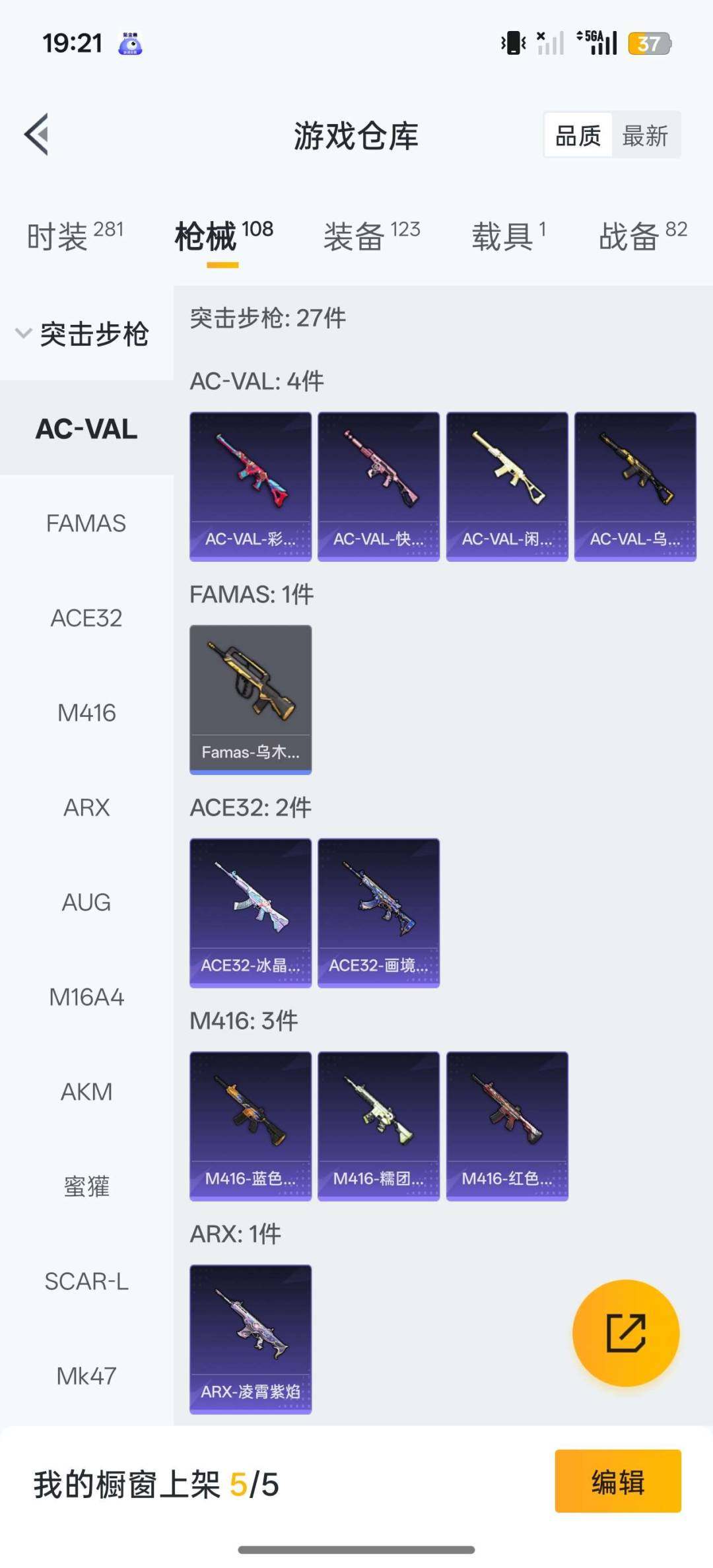Image resolution: width=713 pixels, height=1568 pixels.
Task: View the ARX-凌霄紫焰 skin
Action: (250, 1339)
